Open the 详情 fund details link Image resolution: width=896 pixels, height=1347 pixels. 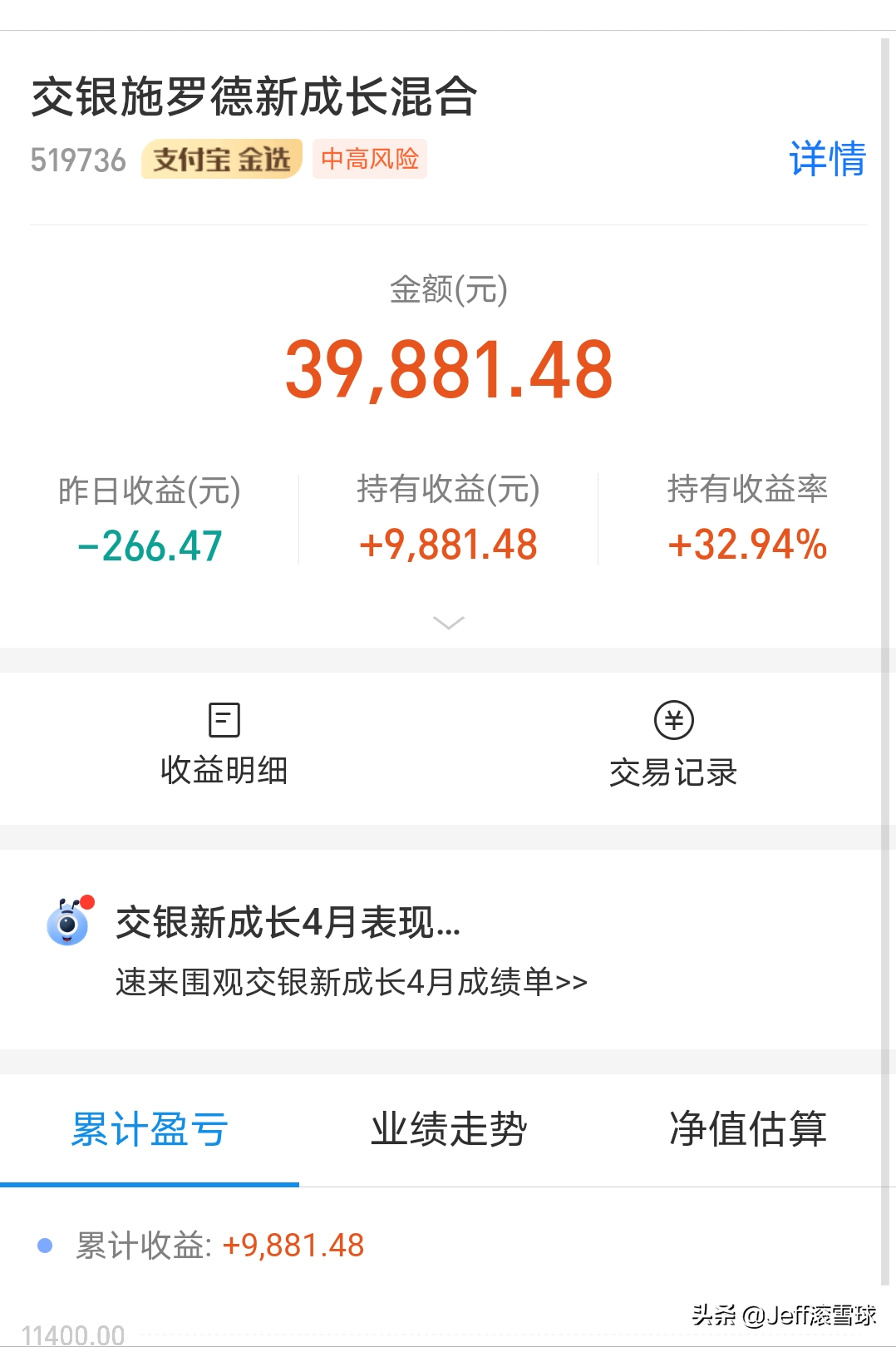(x=827, y=159)
